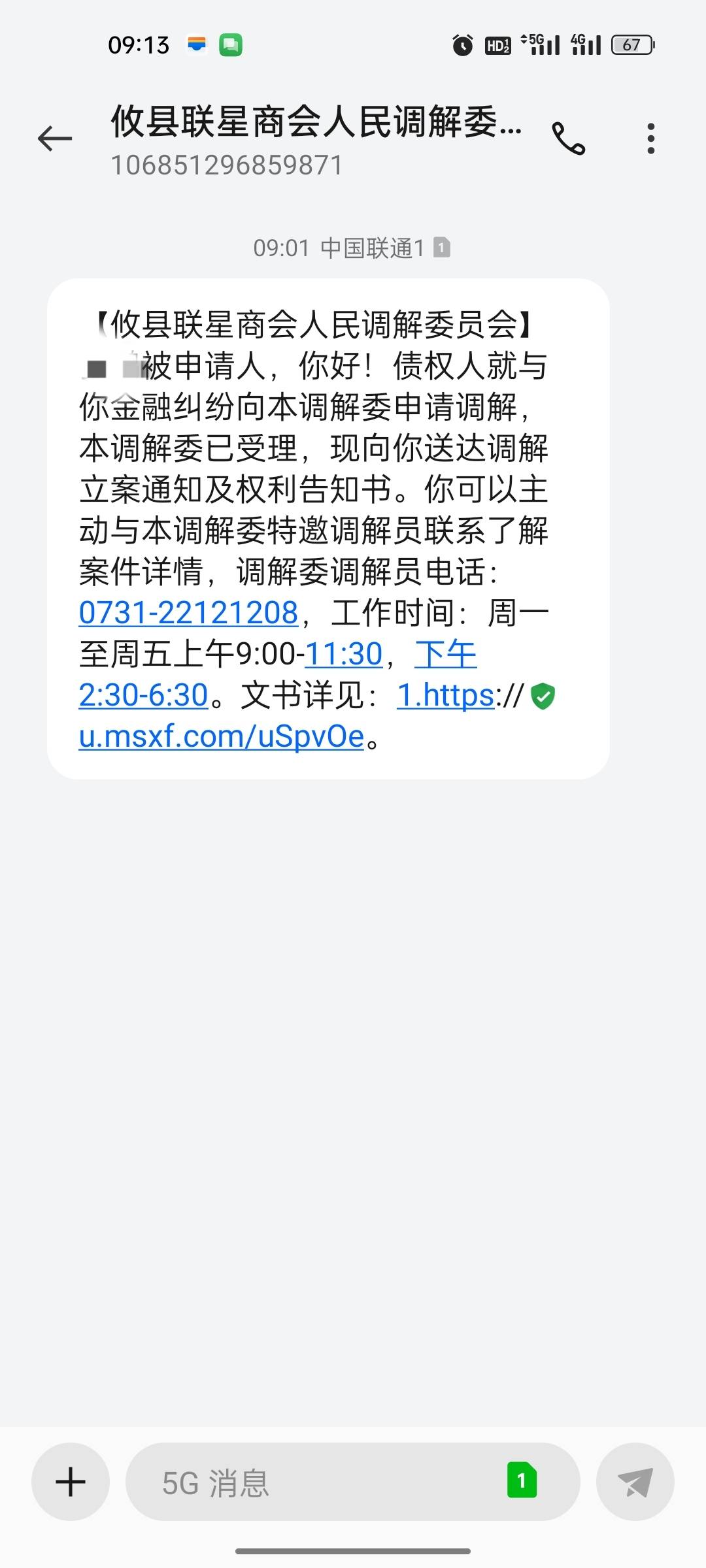Call the sender with the phone icon
Viewport: 706px width, 1568px height.
click(569, 139)
